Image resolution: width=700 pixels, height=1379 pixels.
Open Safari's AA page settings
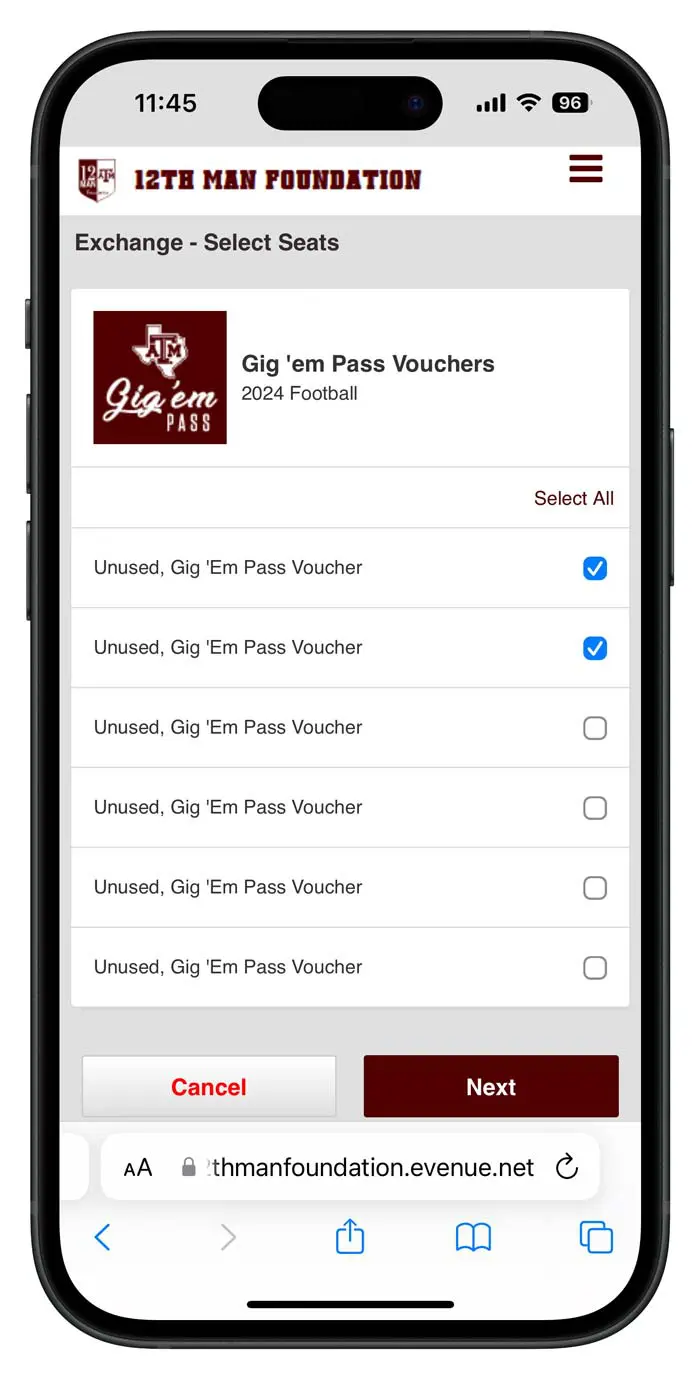click(x=138, y=1167)
